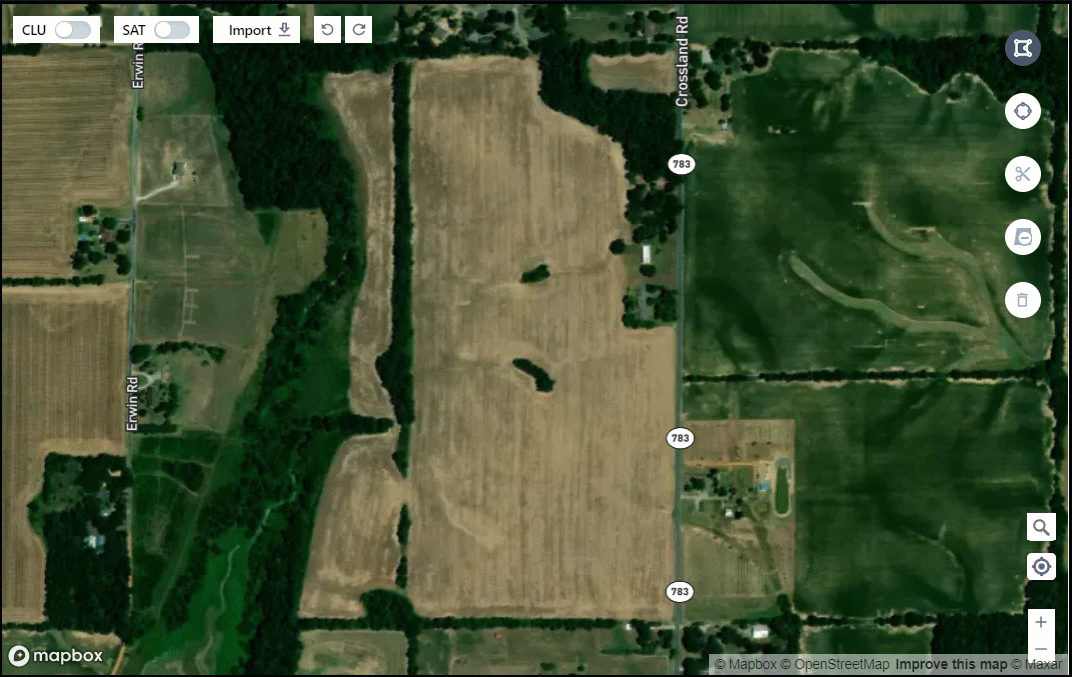Image resolution: width=1072 pixels, height=677 pixels.
Task: Center the map on my location
Action: coord(1041,567)
